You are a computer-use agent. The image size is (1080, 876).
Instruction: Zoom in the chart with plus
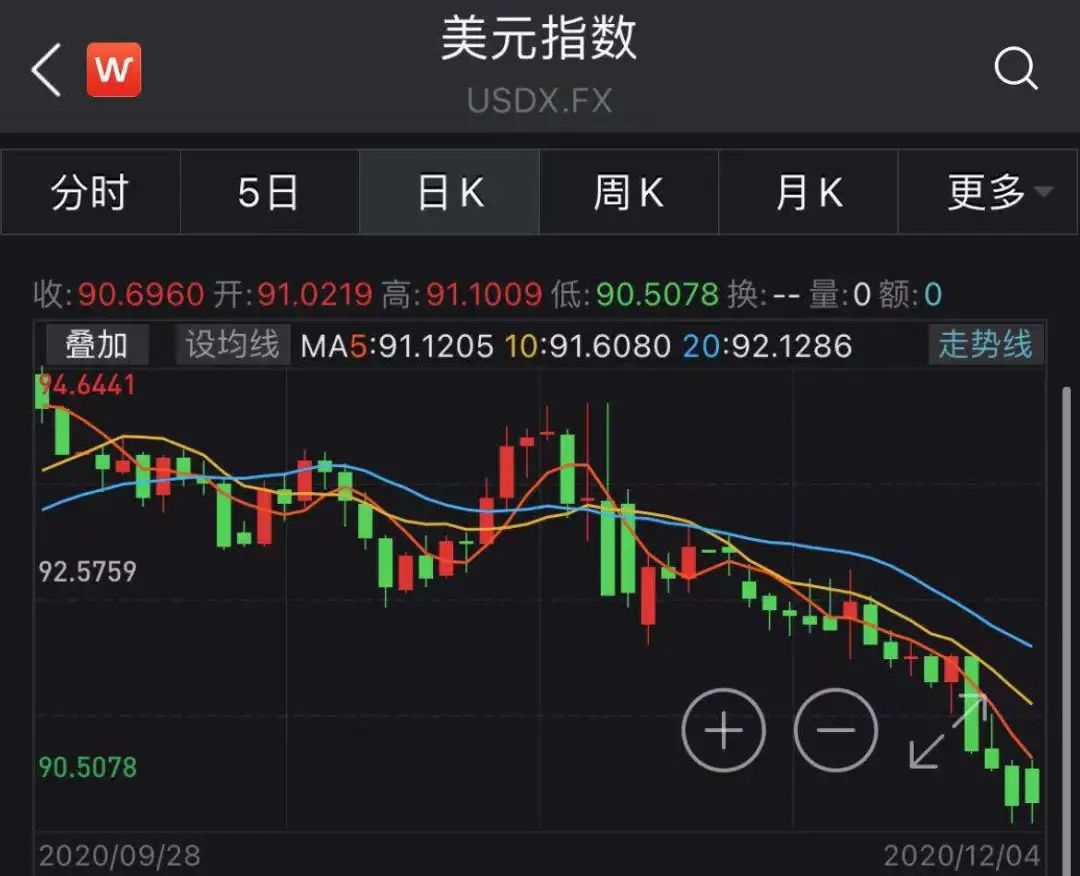tap(723, 731)
